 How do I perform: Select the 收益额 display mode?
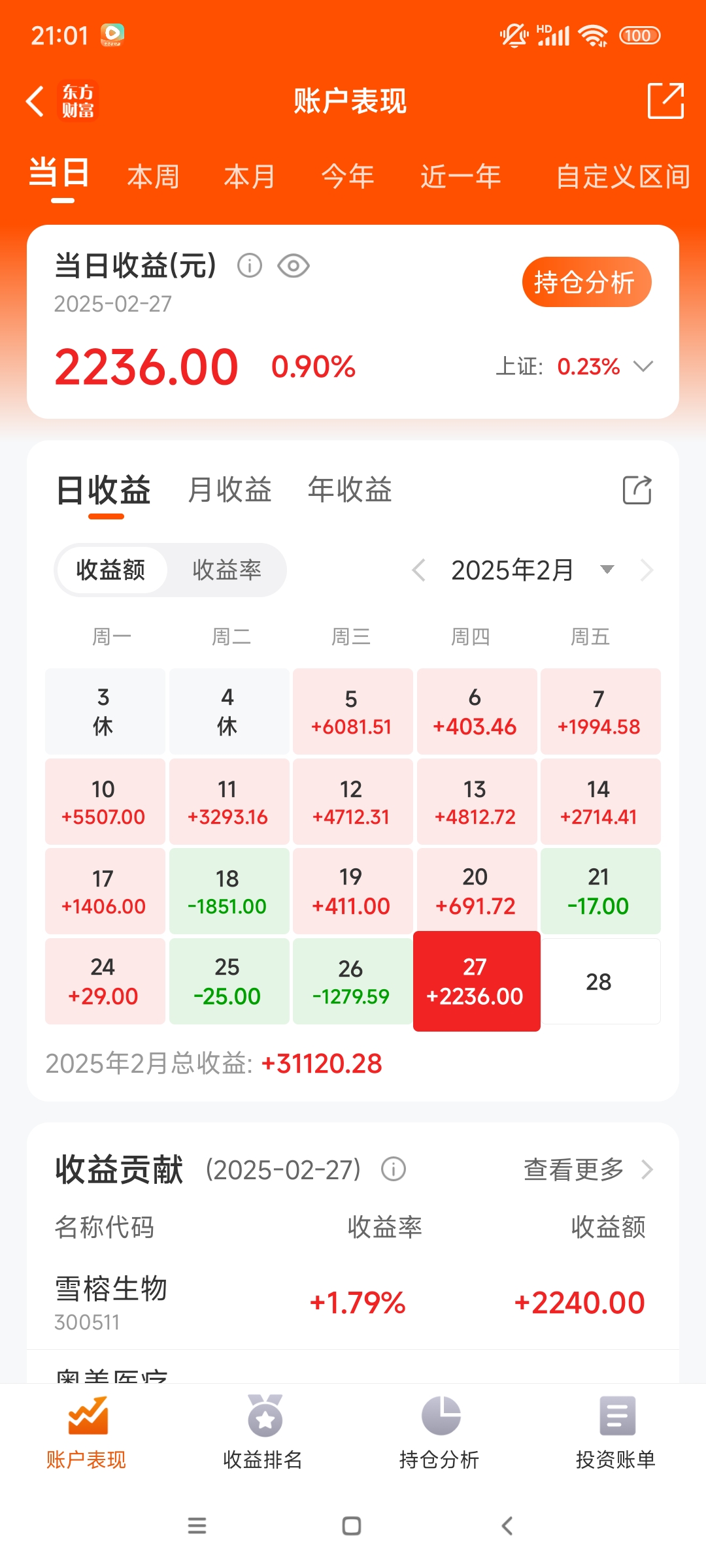coord(111,570)
